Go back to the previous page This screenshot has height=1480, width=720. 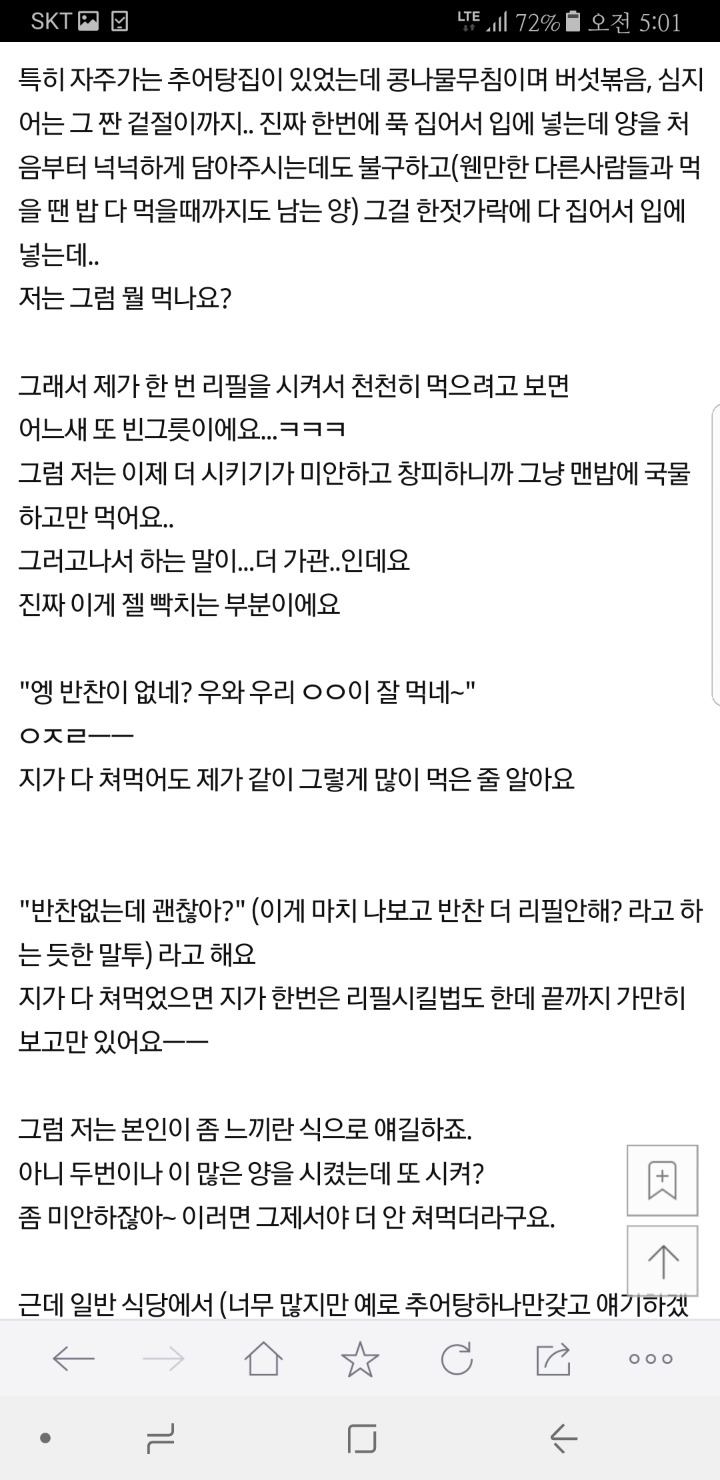tap(73, 1358)
